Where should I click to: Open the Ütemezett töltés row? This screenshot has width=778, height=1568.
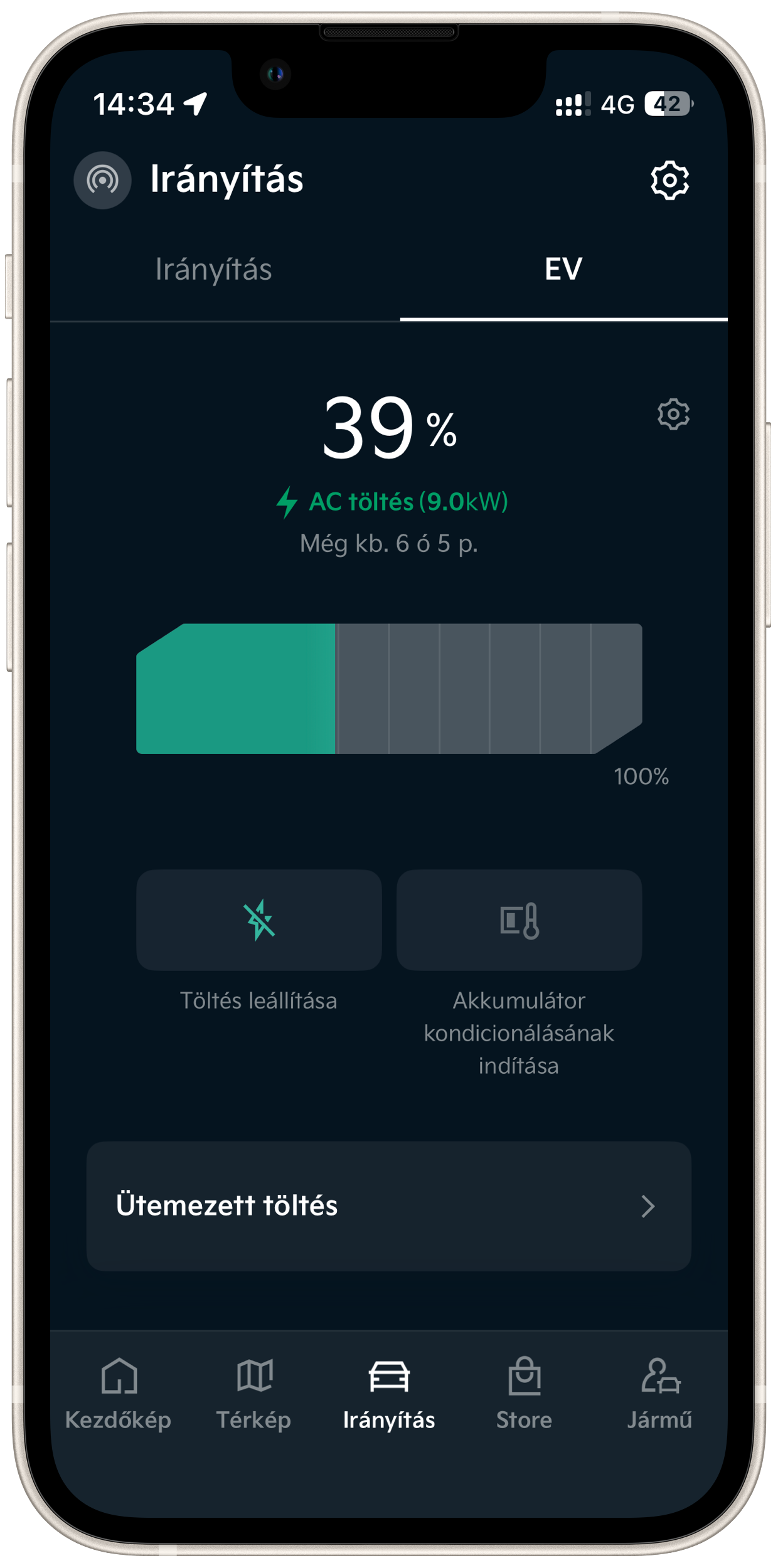pyautogui.click(x=388, y=1205)
